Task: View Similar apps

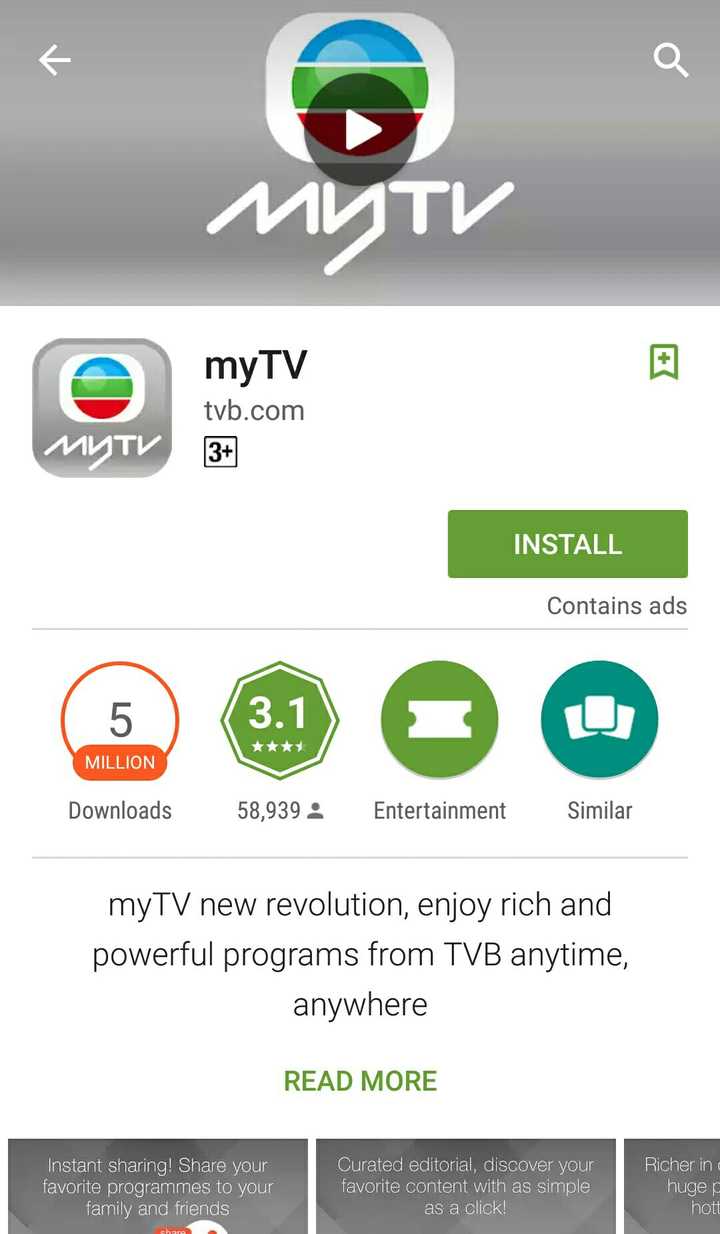Action: tap(599, 719)
